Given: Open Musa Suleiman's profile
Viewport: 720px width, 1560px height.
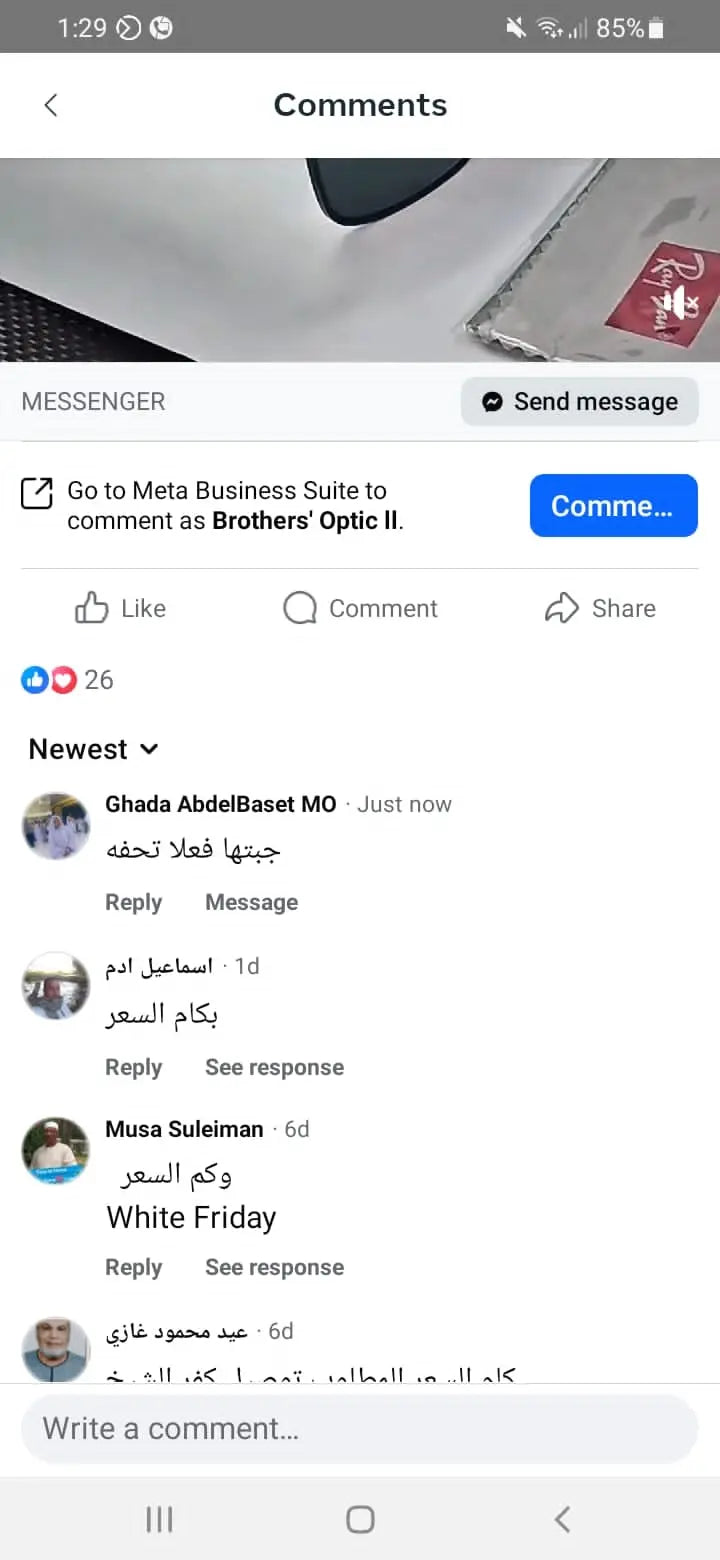Looking at the screenshot, I should click(184, 1129).
